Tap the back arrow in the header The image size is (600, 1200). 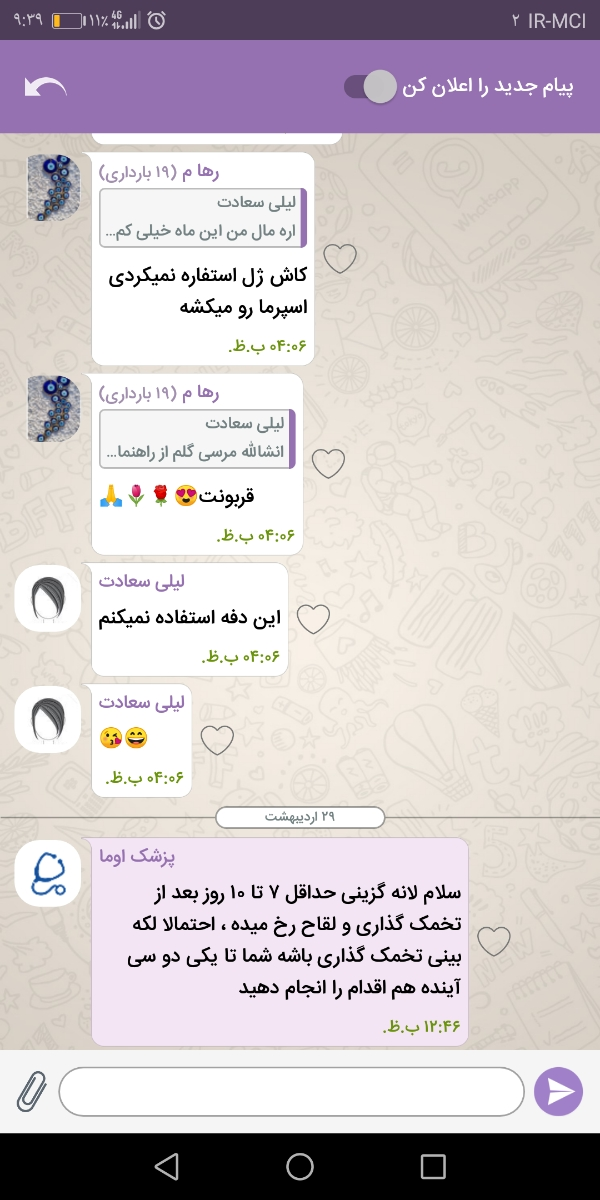46,88
